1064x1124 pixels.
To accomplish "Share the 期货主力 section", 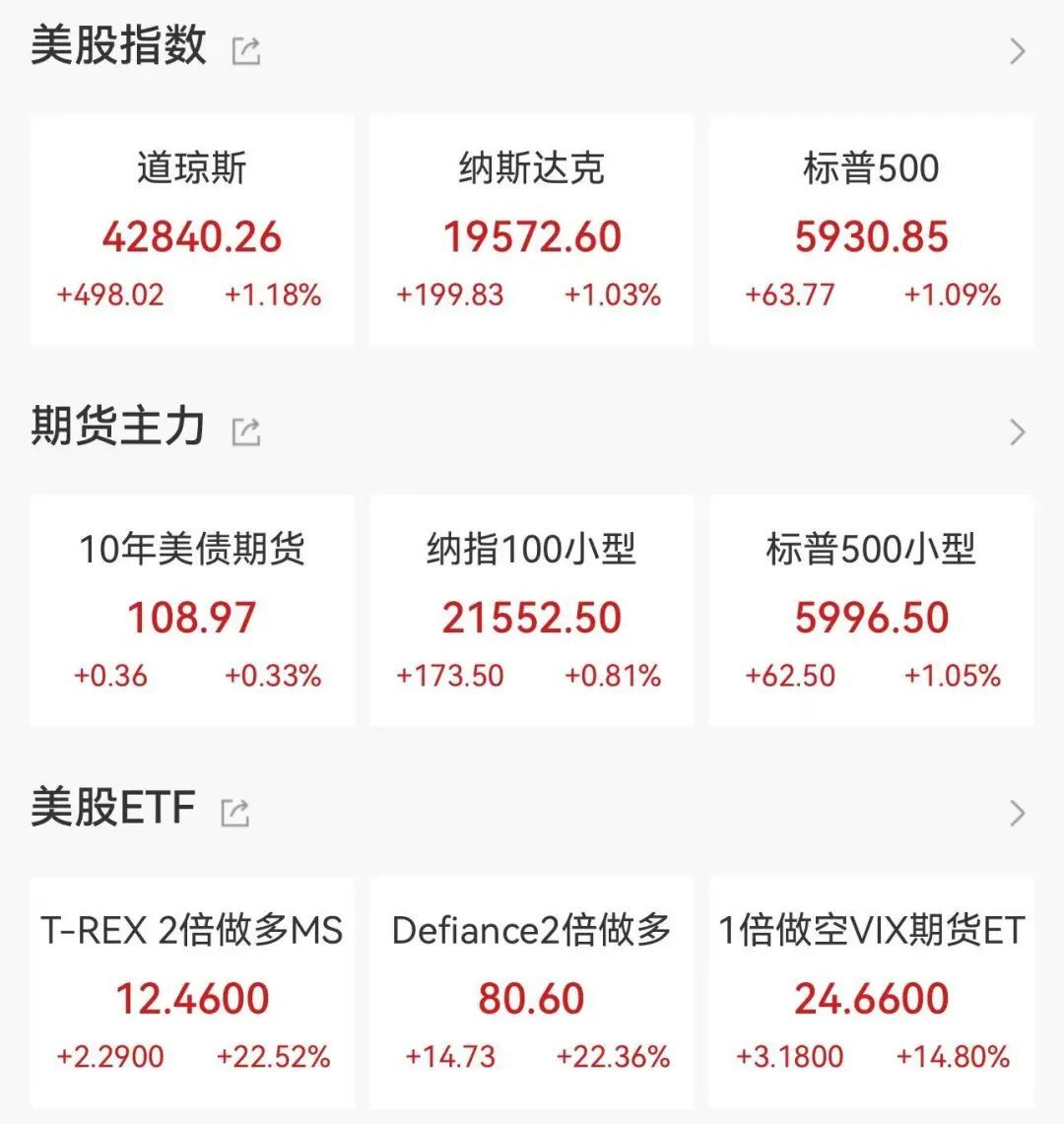I will point(245,431).
